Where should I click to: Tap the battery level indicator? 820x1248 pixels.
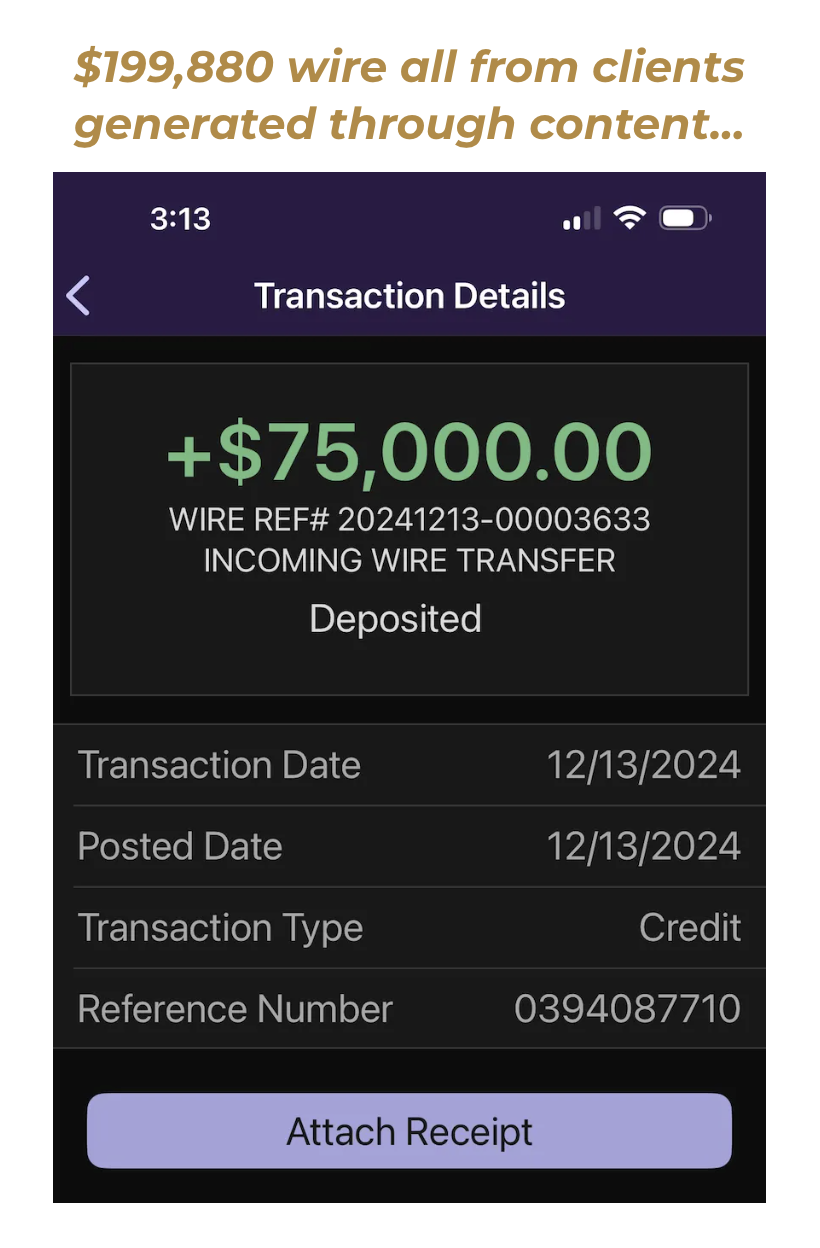coord(685,217)
